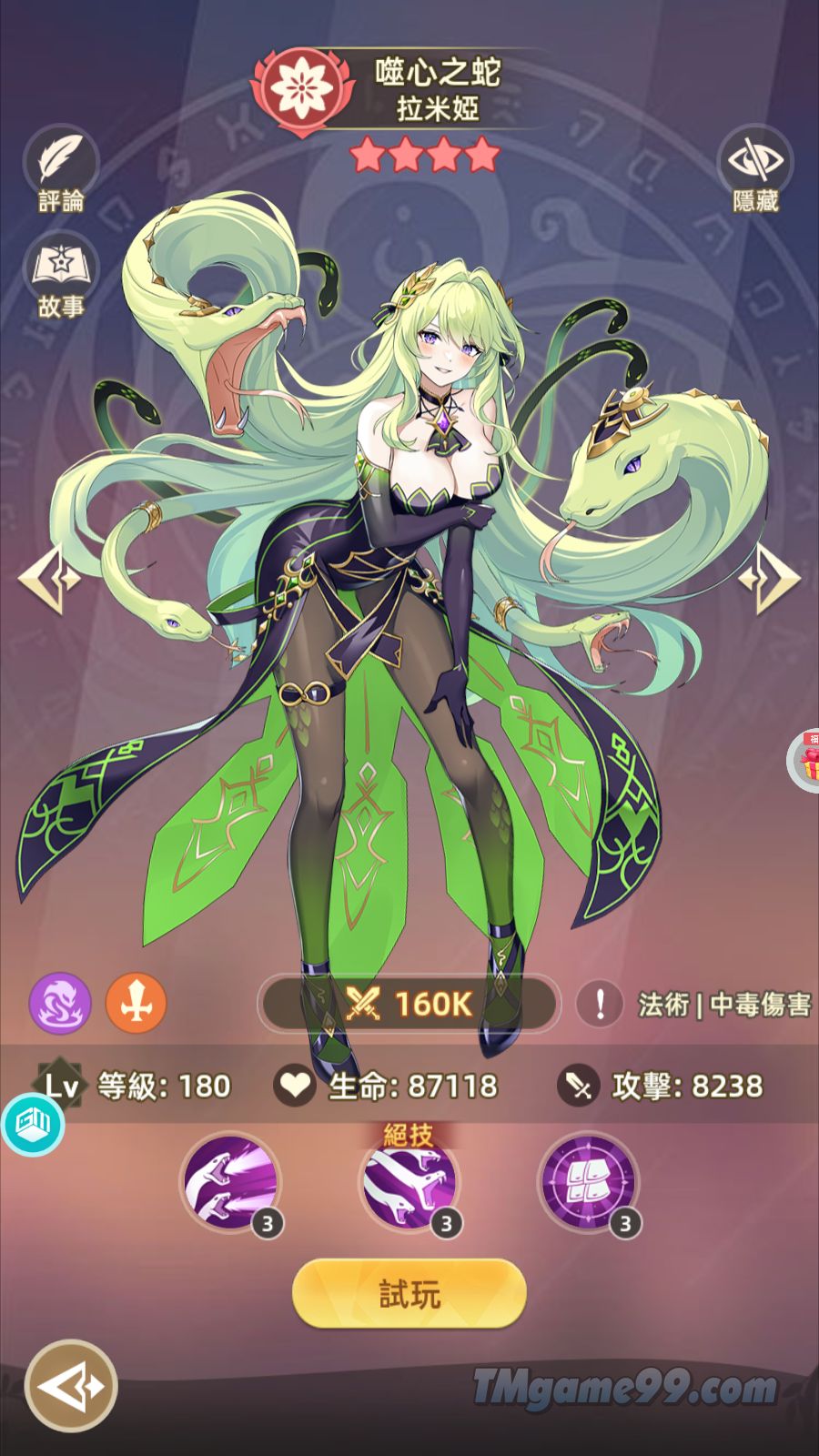Open the exclamation info for 法術 | 中毒傷害
This screenshot has width=819, height=1456.
(600, 1004)
